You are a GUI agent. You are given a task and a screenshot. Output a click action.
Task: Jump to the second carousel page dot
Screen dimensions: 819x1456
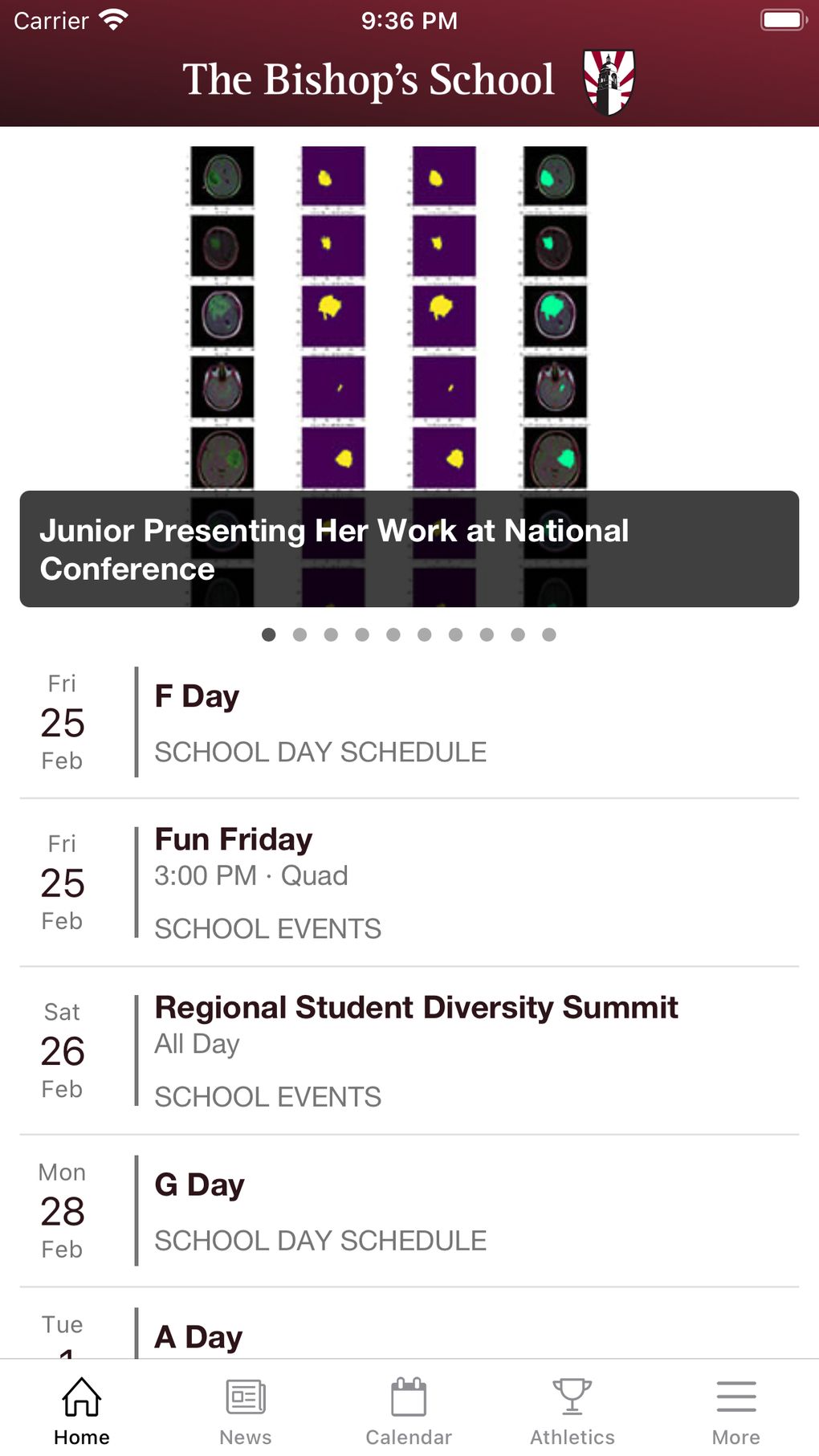pos(300,635)
